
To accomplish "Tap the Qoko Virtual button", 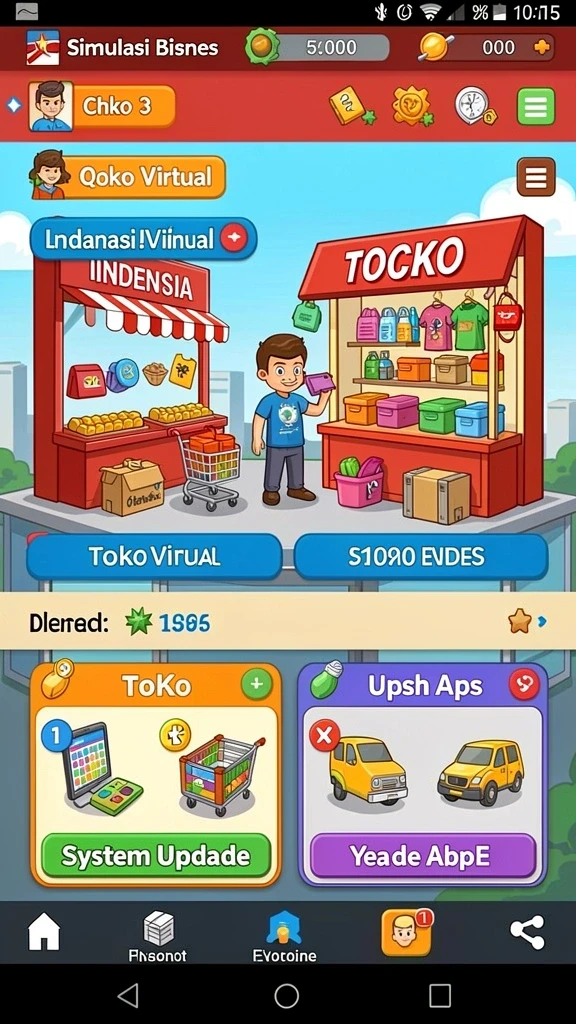I will tap(127, 176).
